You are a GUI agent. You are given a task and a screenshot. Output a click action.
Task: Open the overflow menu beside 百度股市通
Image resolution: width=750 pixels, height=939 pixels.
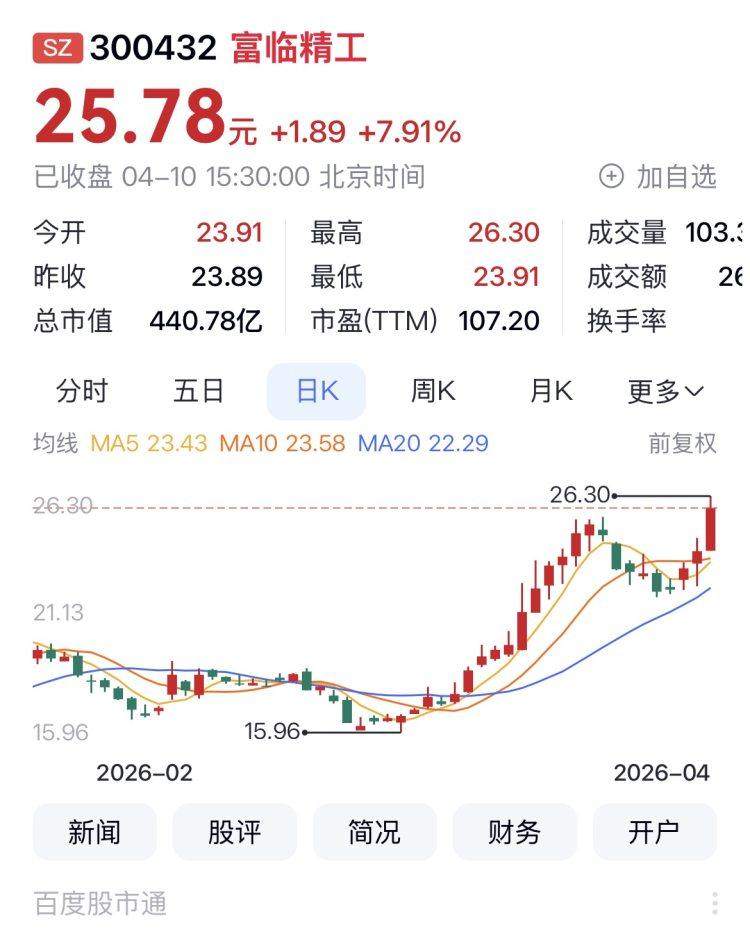(x=715, y=904)
